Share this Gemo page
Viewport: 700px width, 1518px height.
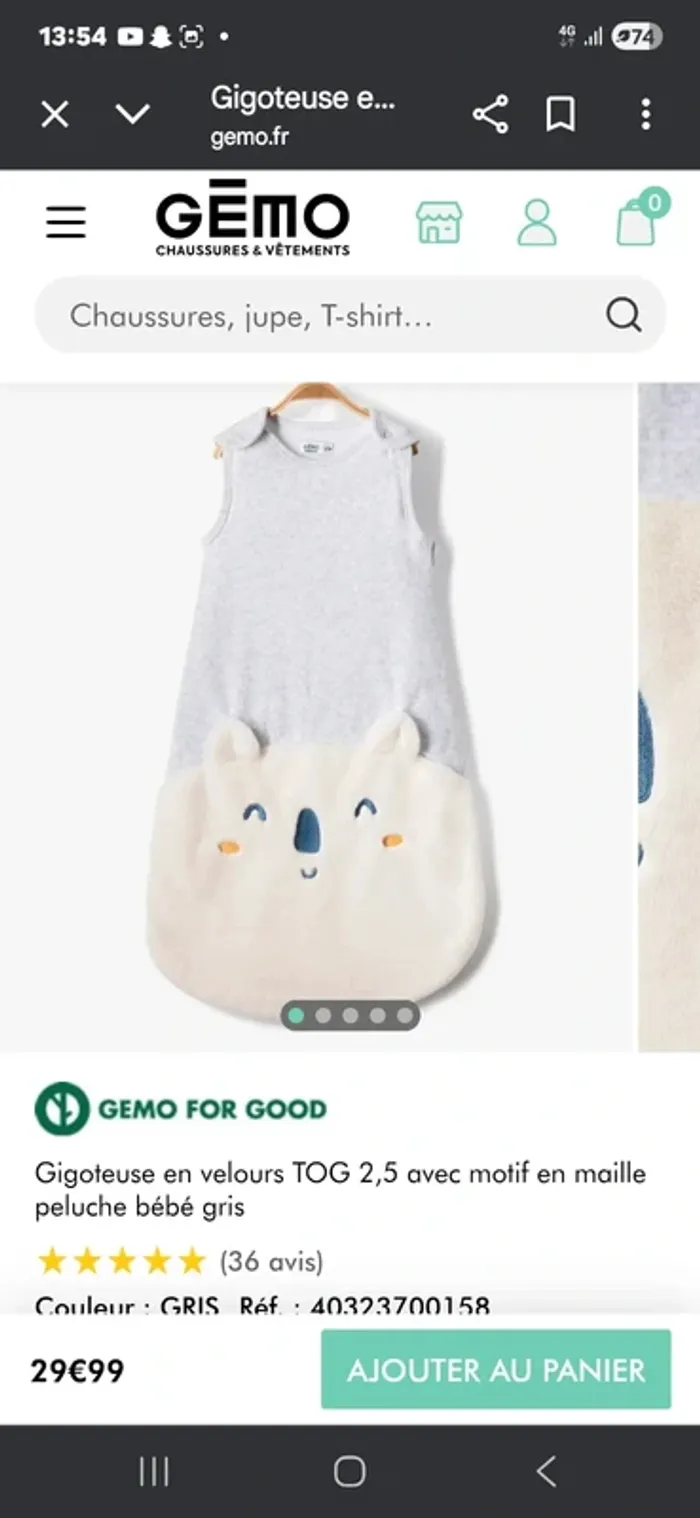(x=490, y=115)
